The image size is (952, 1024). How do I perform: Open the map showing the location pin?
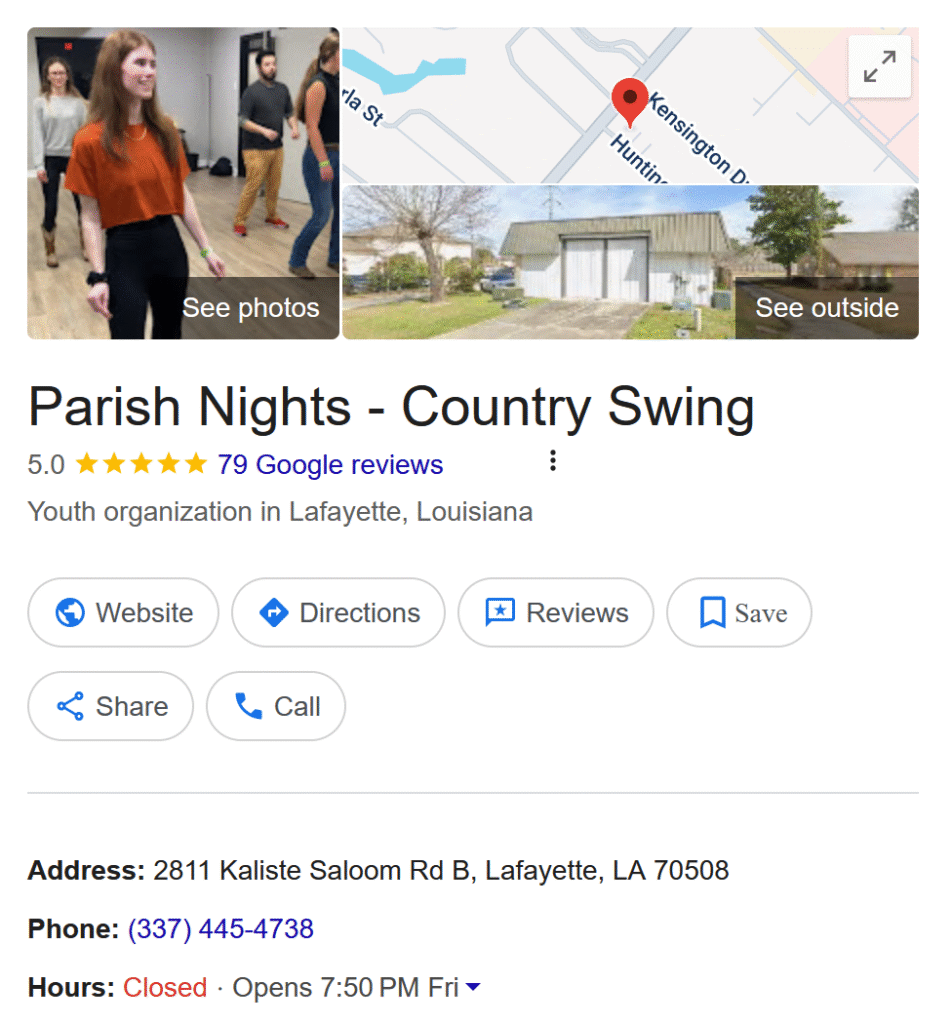click(x=600, y=105)
